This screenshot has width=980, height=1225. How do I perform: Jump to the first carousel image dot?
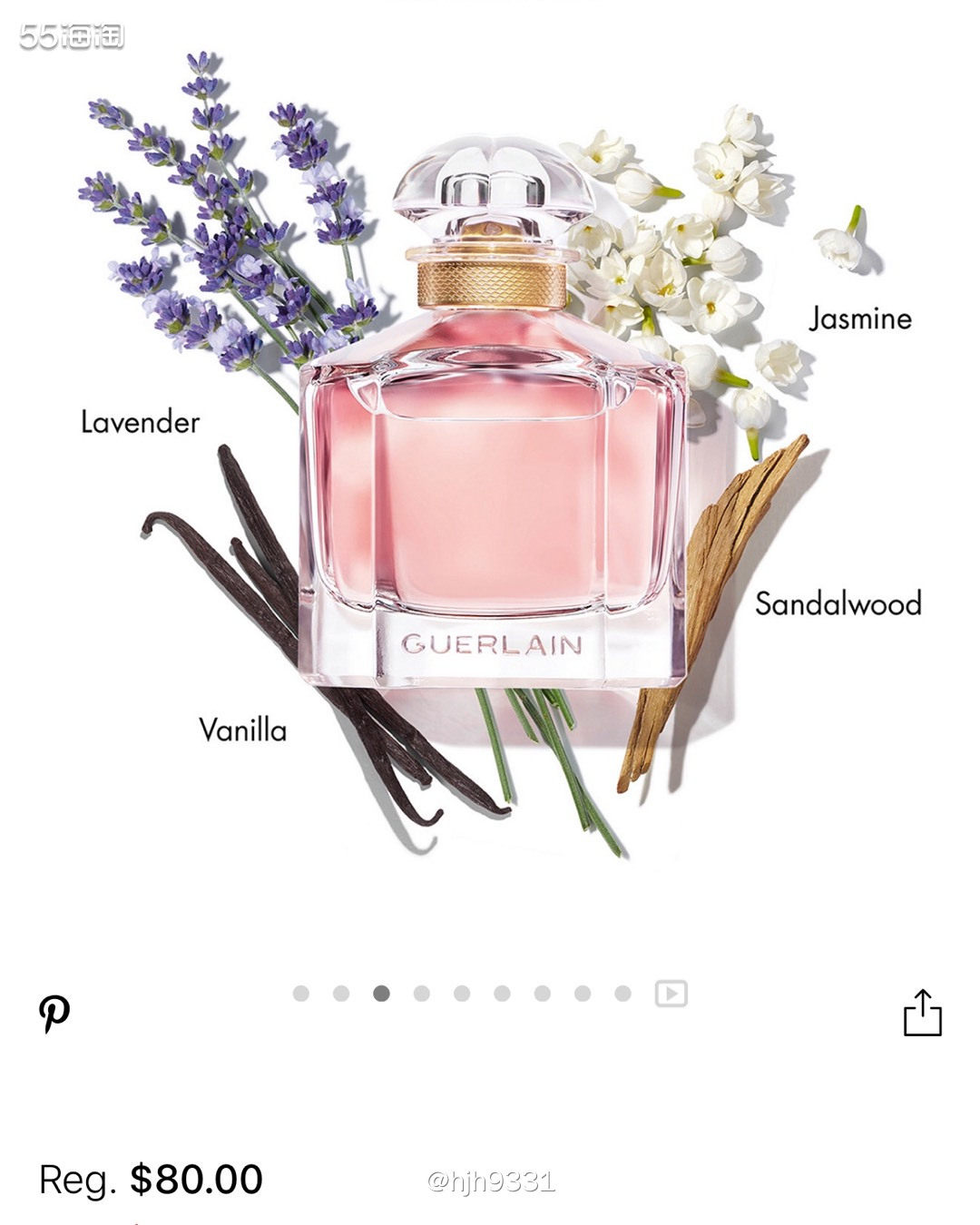click(x=301, y=994)
